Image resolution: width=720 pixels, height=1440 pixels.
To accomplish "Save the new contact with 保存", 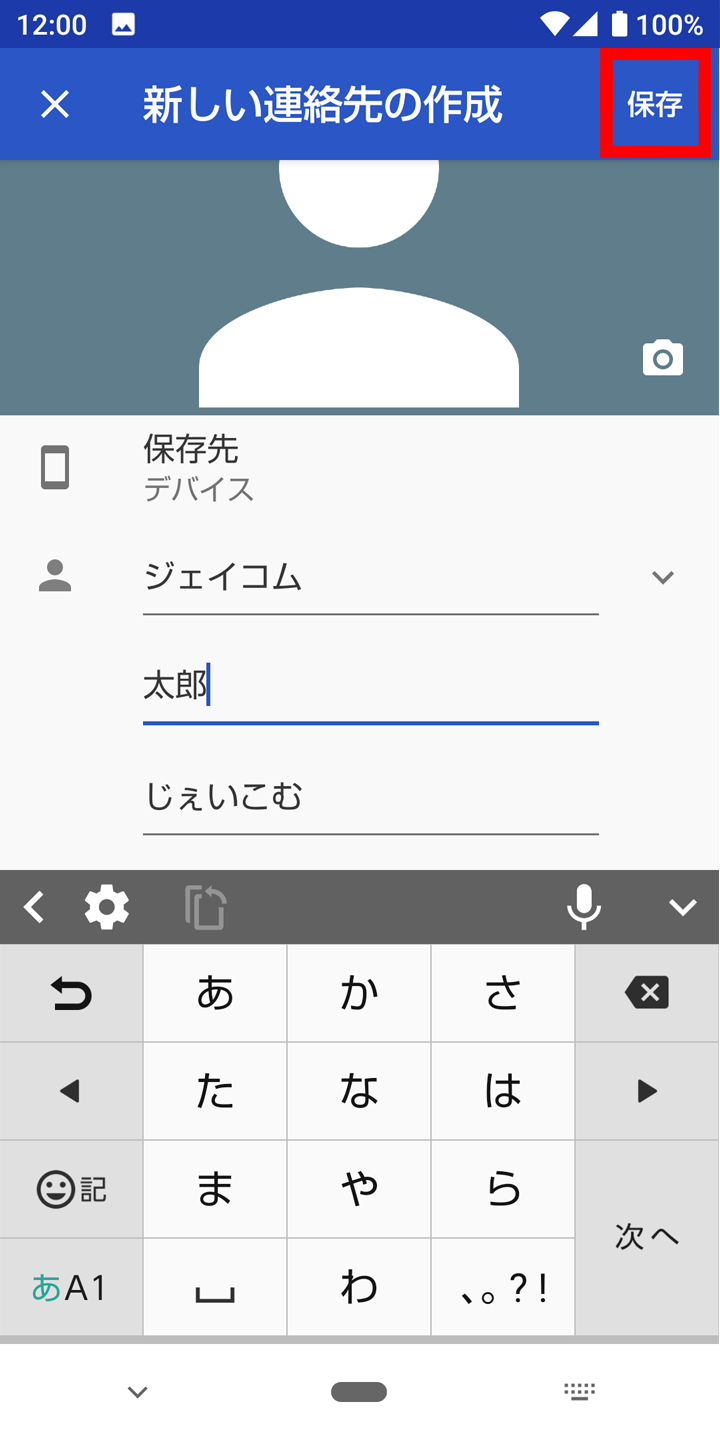I will pyautogui.click(x=655, y=104).
